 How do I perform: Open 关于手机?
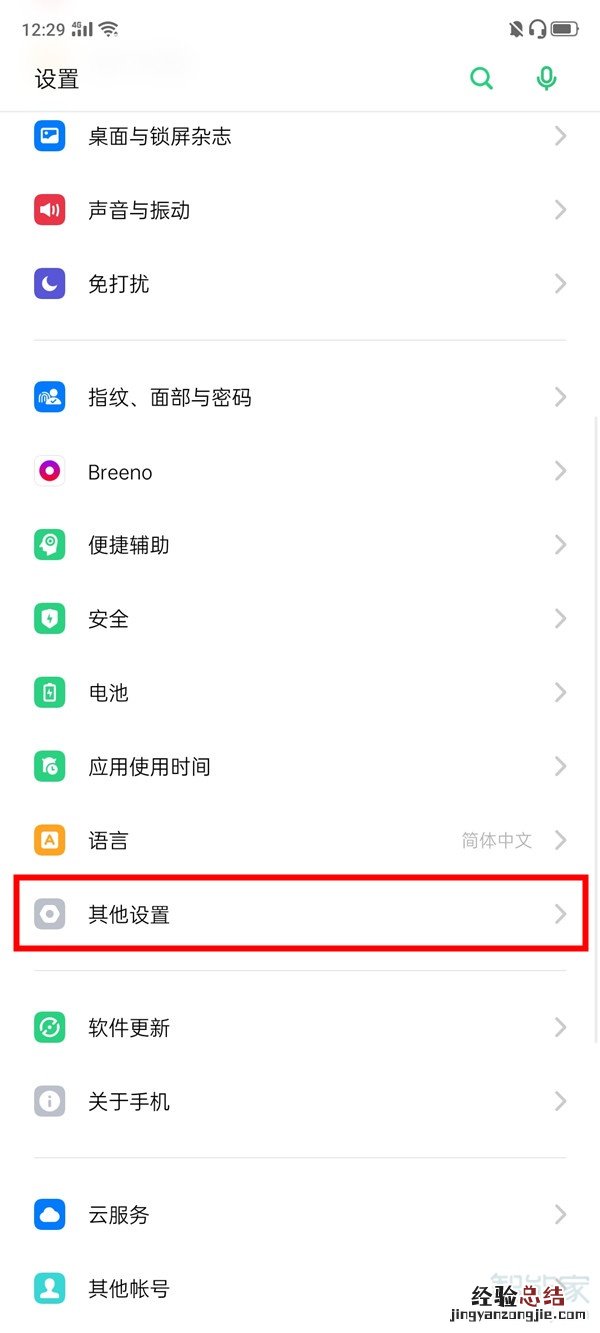(x=300, y=1101)
